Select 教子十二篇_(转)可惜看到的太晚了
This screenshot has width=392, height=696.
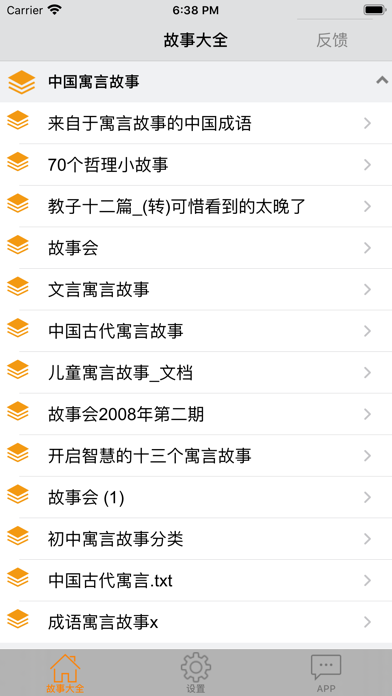tap(196, 206)
